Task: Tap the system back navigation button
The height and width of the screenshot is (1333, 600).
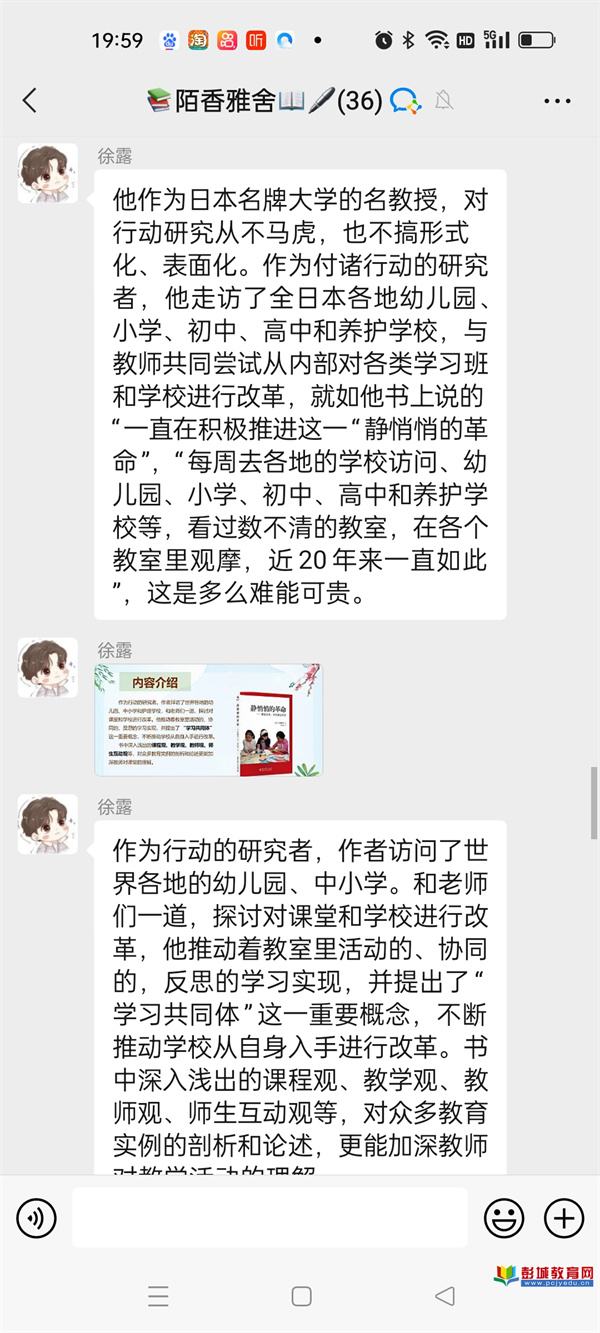Action: click(x=445, y=1296)
